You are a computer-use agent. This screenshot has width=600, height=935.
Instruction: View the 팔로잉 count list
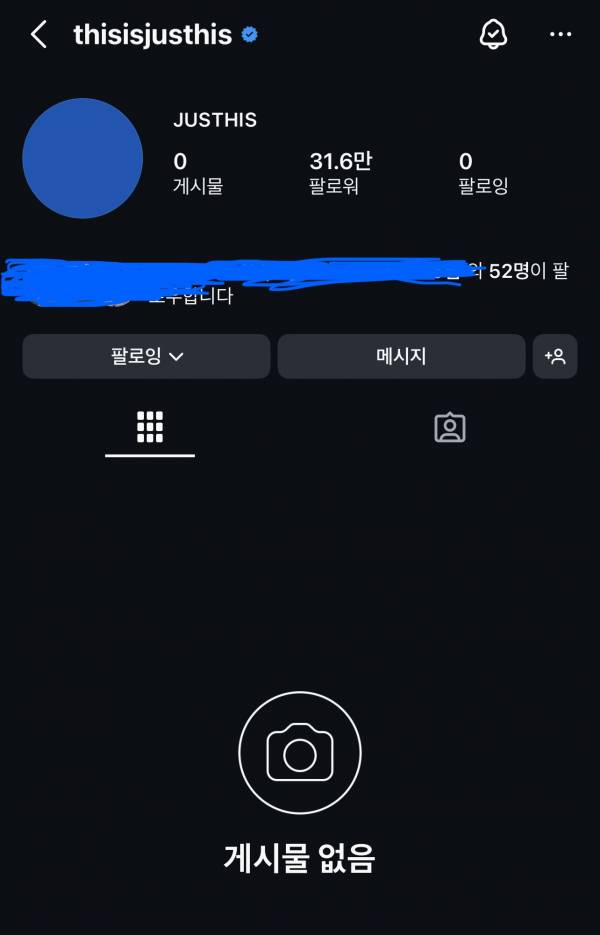tap(483, 172)
